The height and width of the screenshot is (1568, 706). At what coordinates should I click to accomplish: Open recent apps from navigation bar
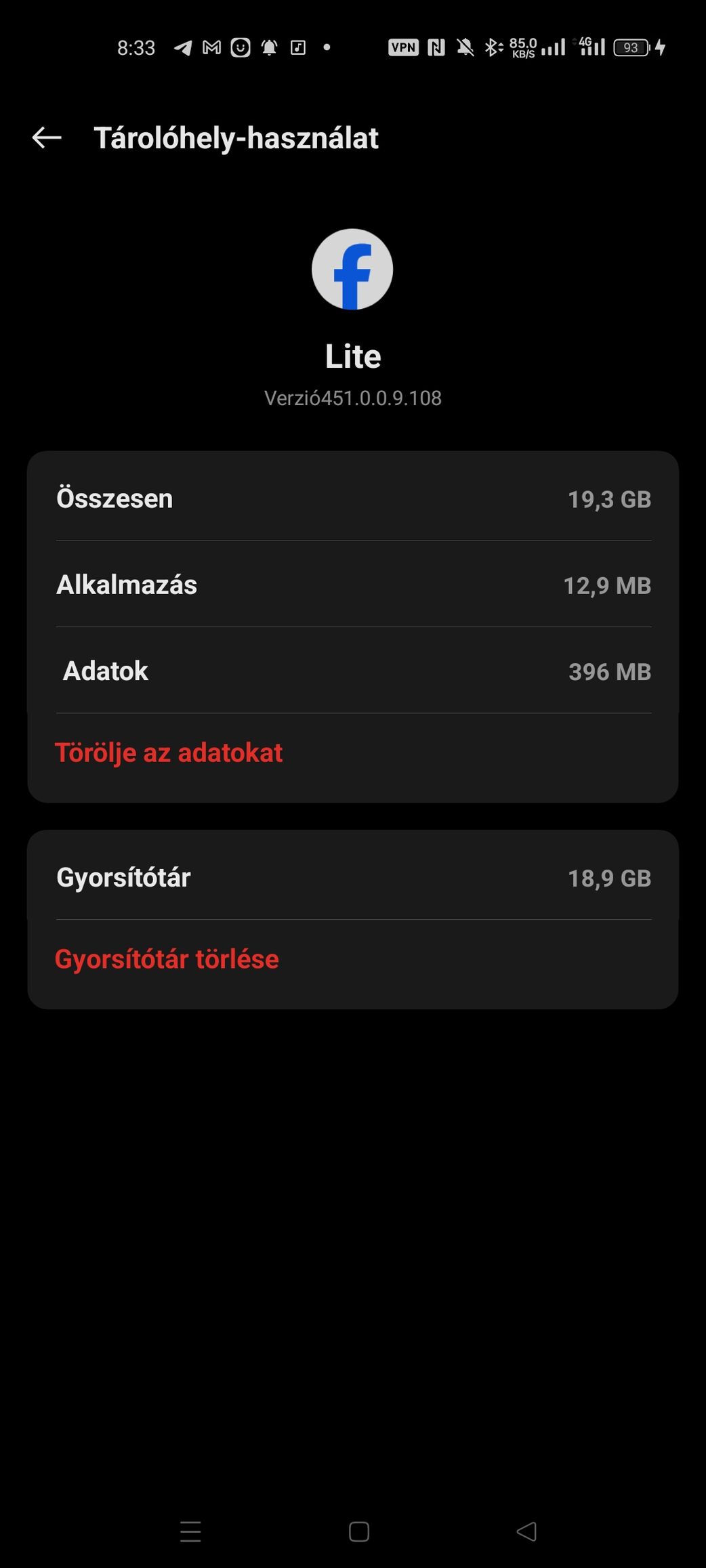click(x=190, y=1531)
